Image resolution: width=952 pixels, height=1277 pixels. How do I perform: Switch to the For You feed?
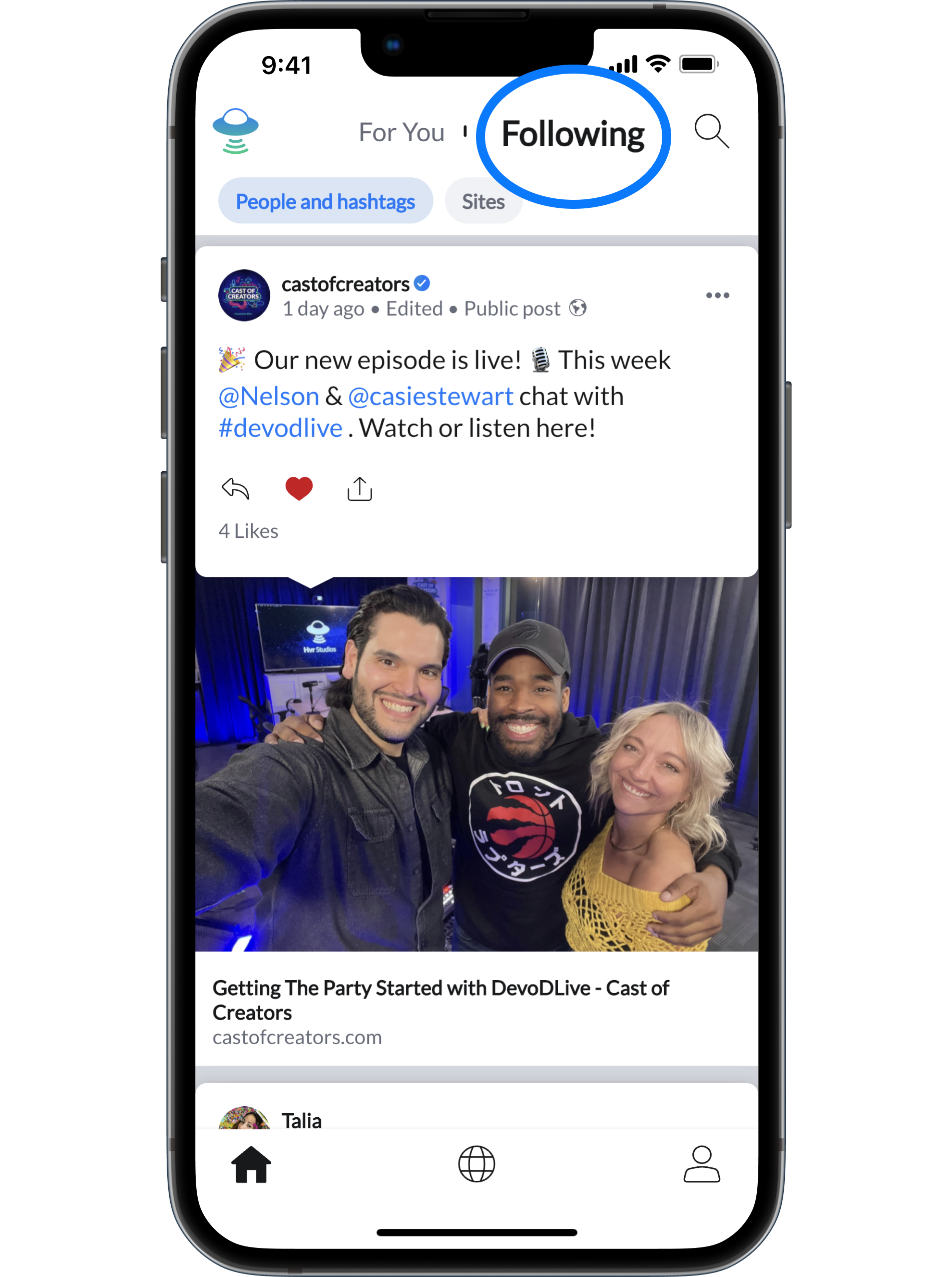[x=401, y=133]
